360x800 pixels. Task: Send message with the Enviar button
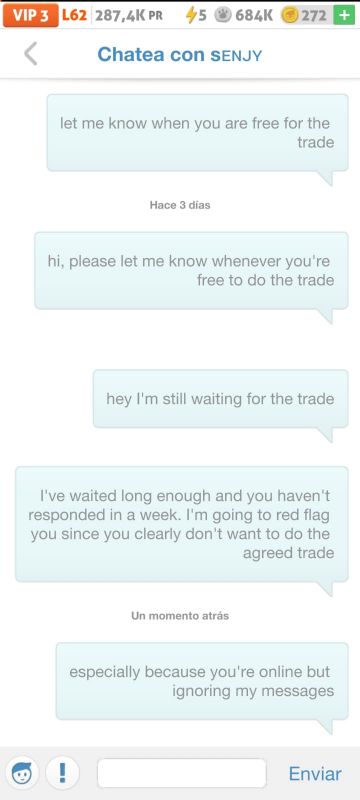pos(315,773)
